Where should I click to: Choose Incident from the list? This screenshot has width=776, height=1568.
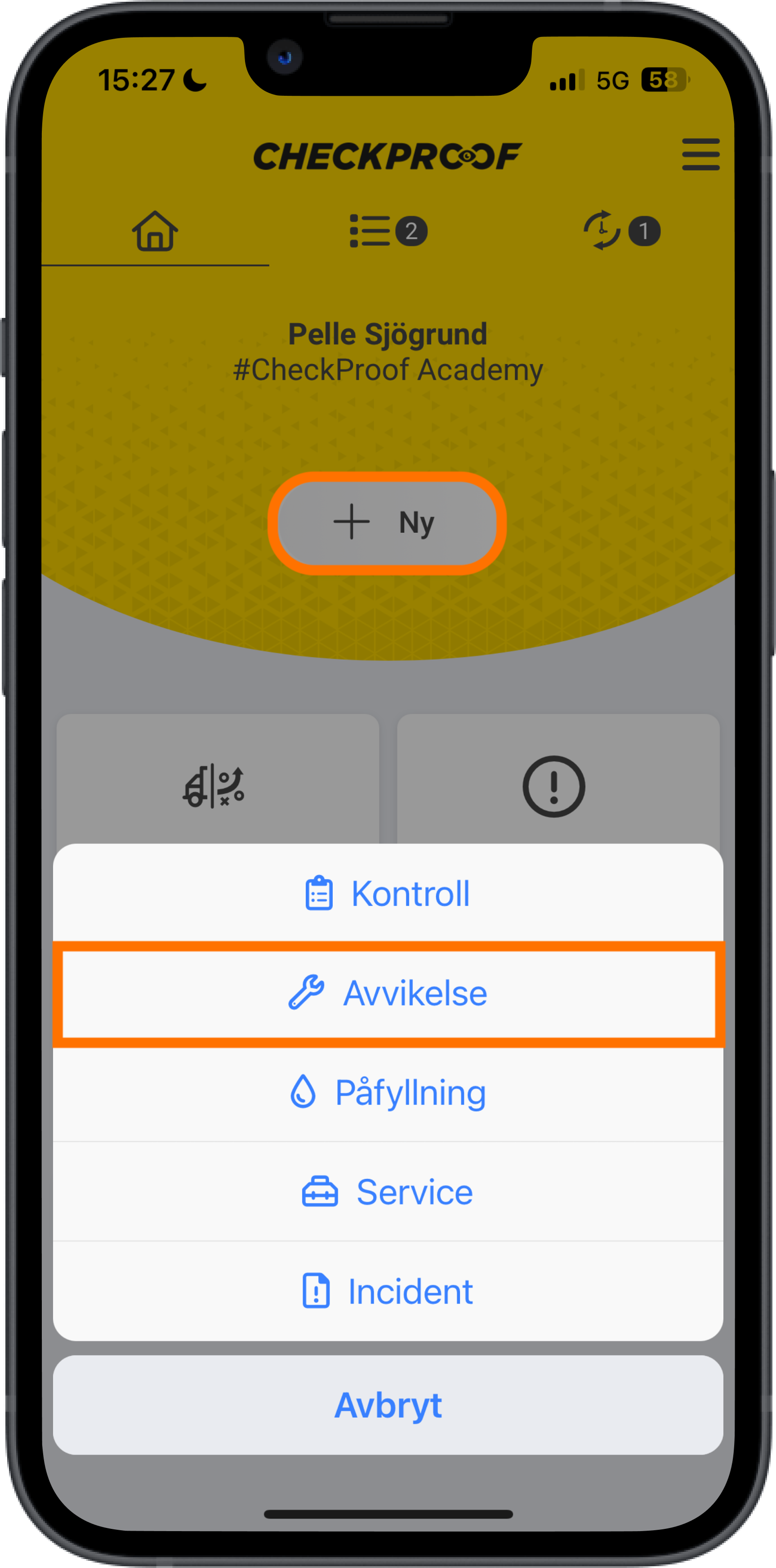point(388,1291)
